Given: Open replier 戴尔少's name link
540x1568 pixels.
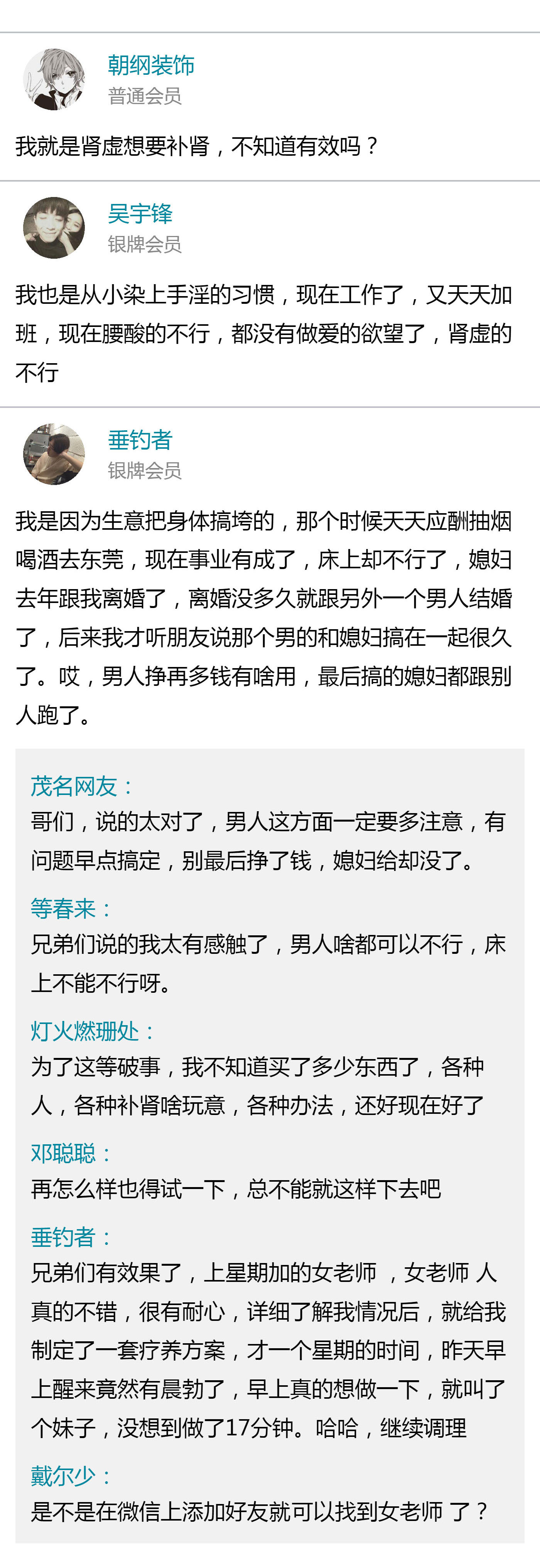Looking at the screenshot, I should 63,1475.
